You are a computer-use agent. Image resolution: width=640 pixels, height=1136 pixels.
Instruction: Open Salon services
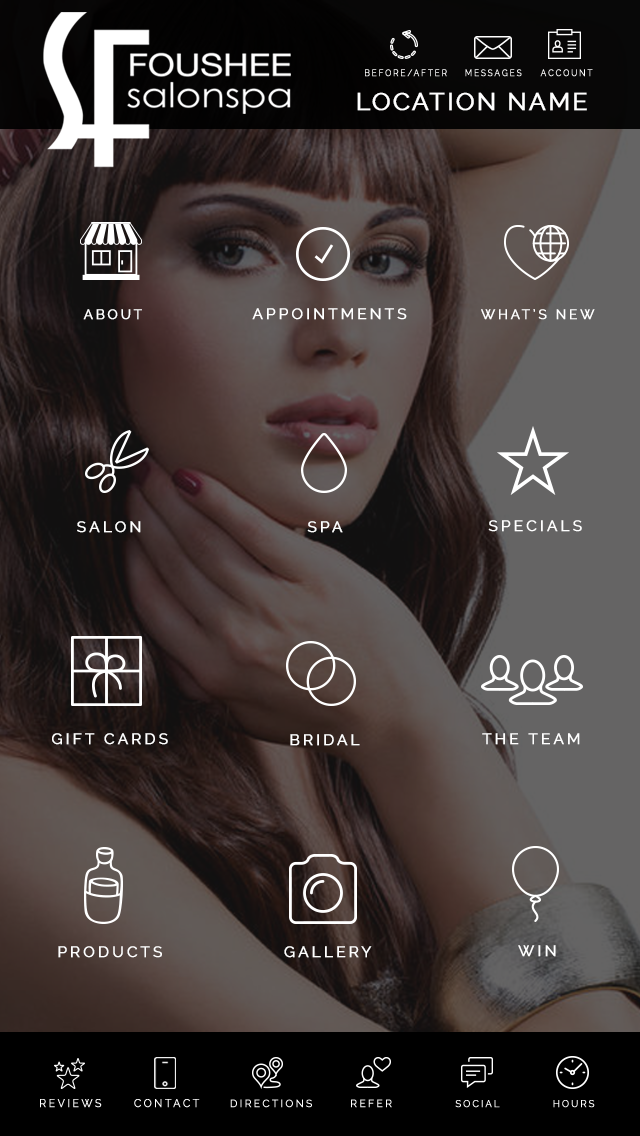tap(110, 482)
